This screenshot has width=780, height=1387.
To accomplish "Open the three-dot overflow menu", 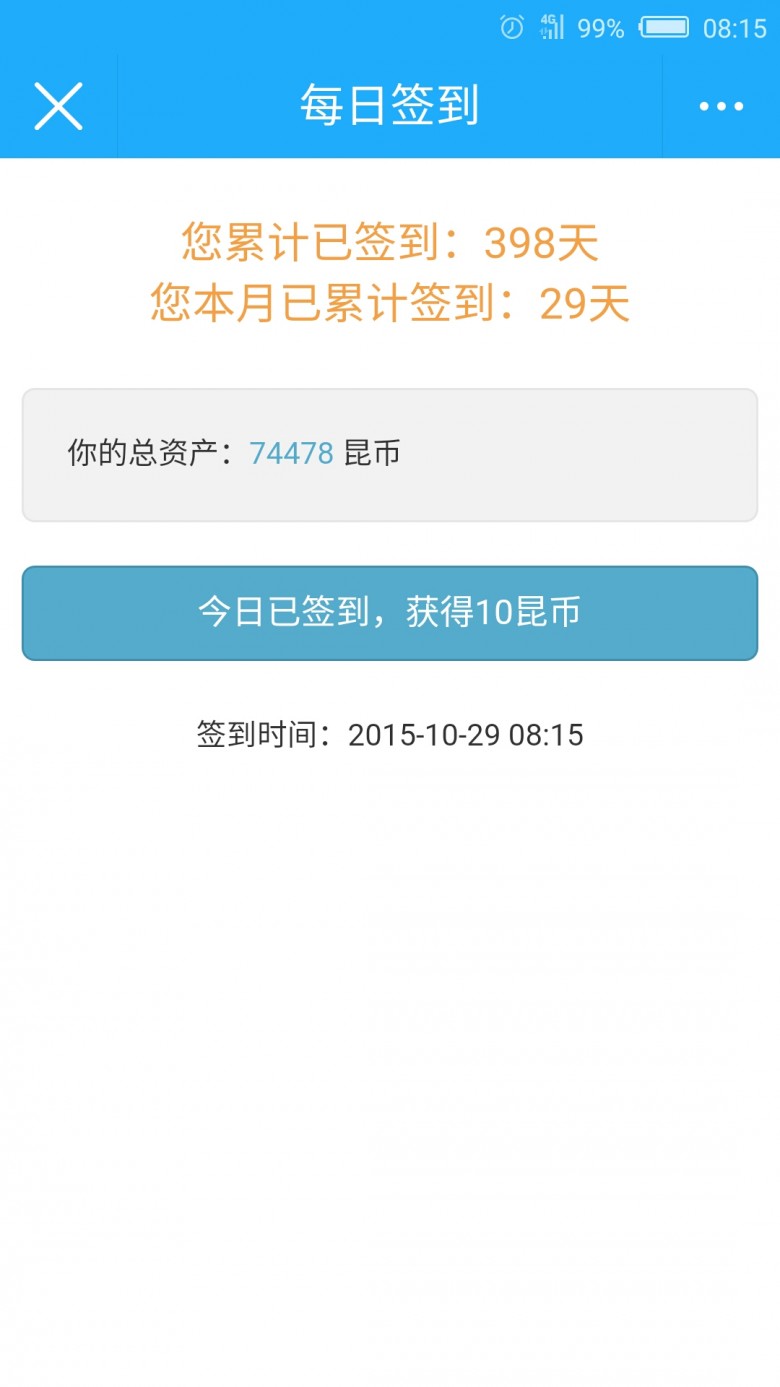I will point(721,106).
